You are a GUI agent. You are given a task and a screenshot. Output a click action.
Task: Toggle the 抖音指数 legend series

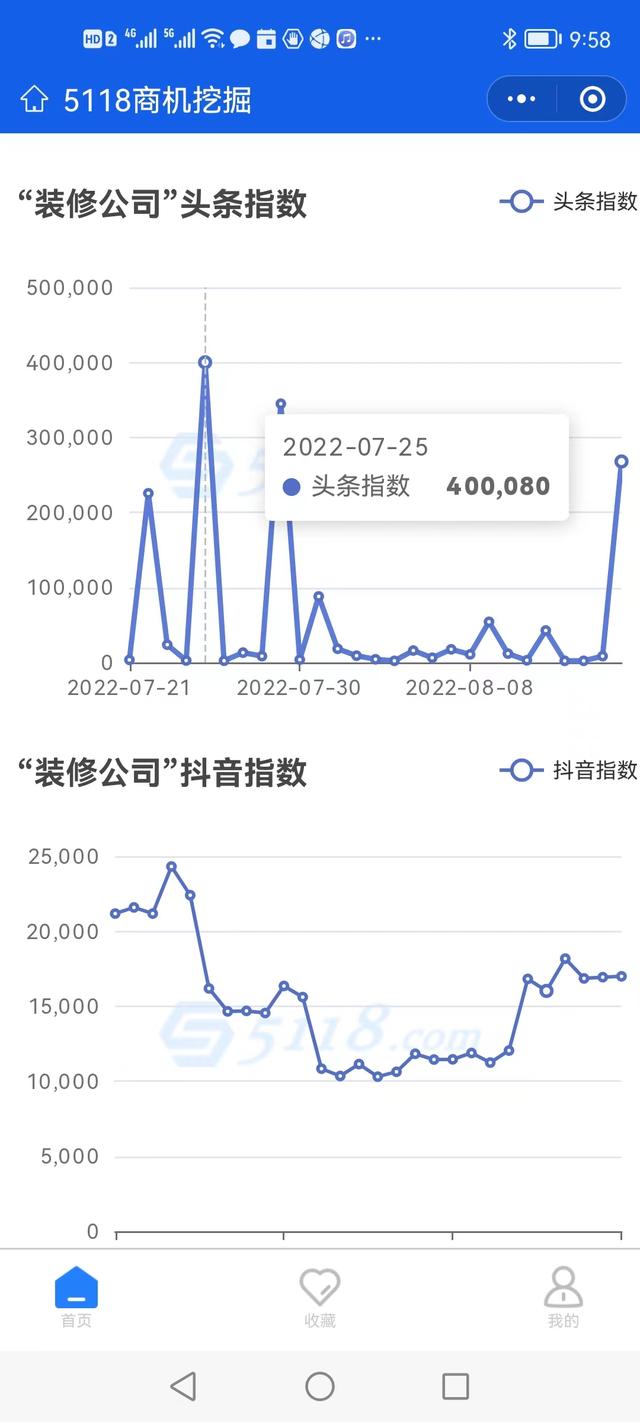568,770
